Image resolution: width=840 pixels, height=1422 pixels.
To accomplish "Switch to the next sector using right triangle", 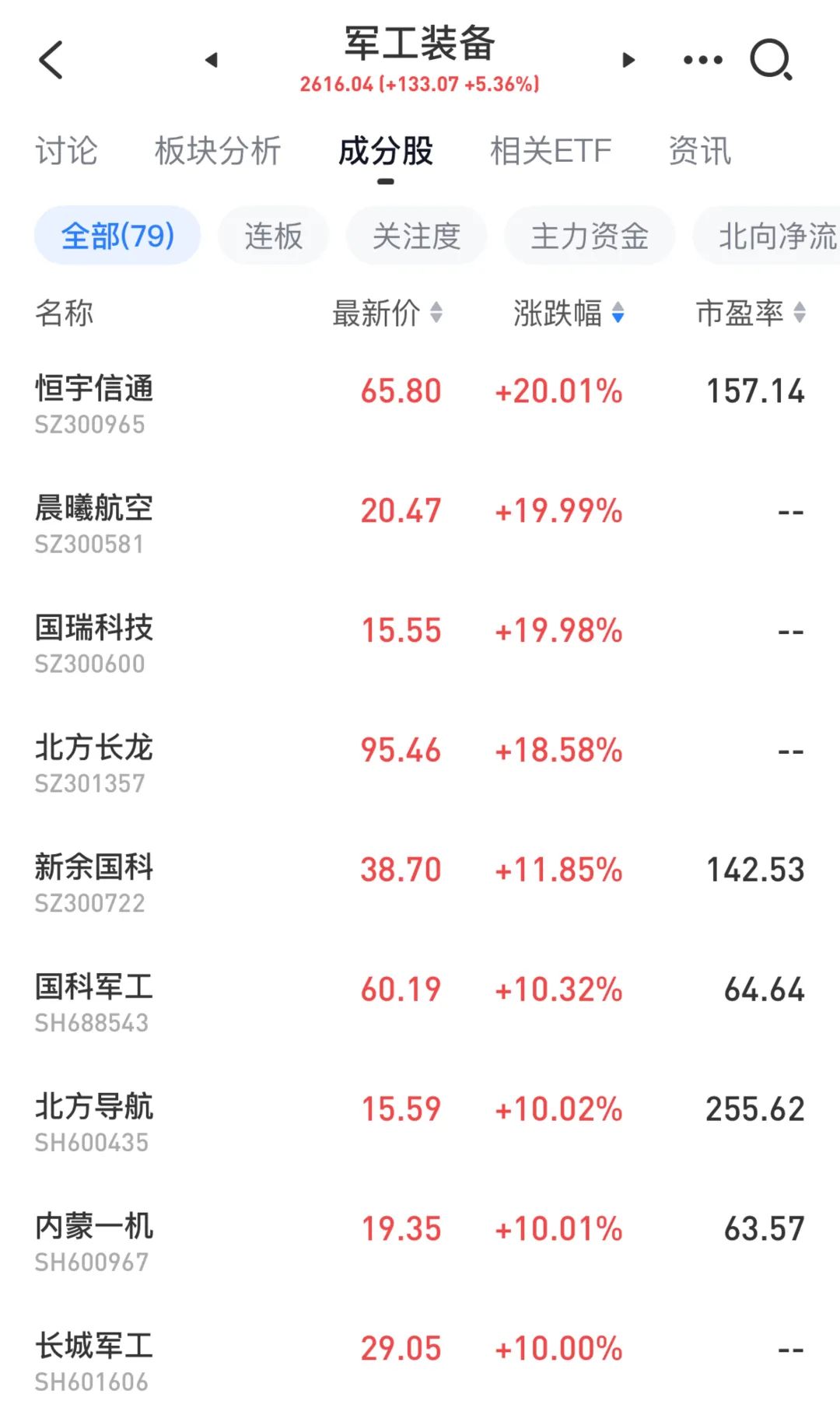I will click(628, 60).
